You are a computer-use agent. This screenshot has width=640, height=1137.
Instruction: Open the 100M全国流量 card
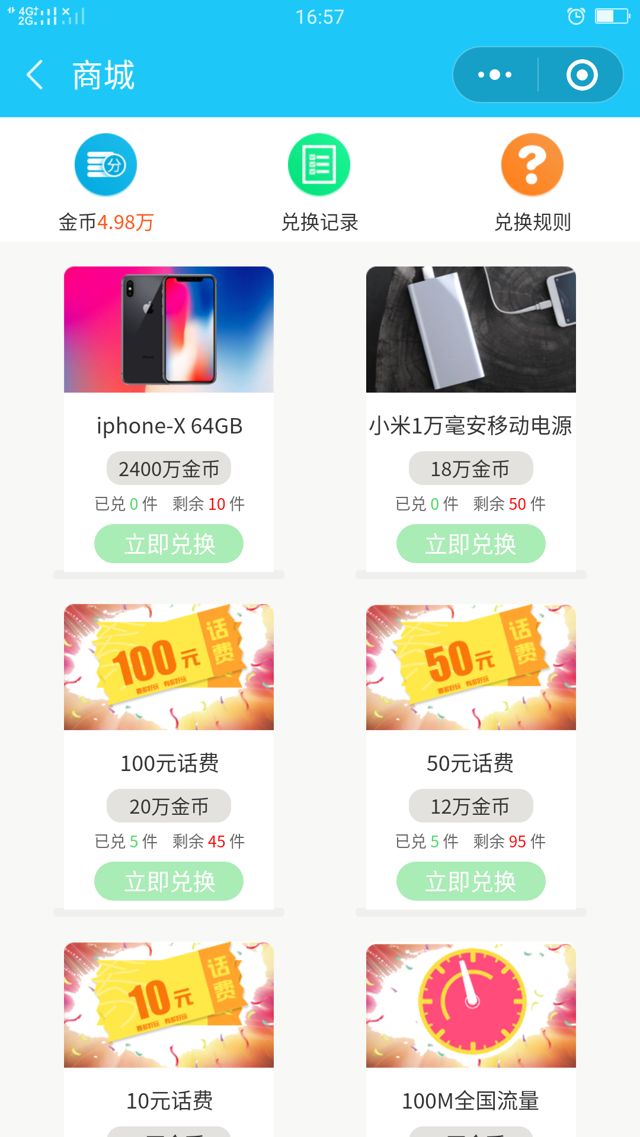470,1005
